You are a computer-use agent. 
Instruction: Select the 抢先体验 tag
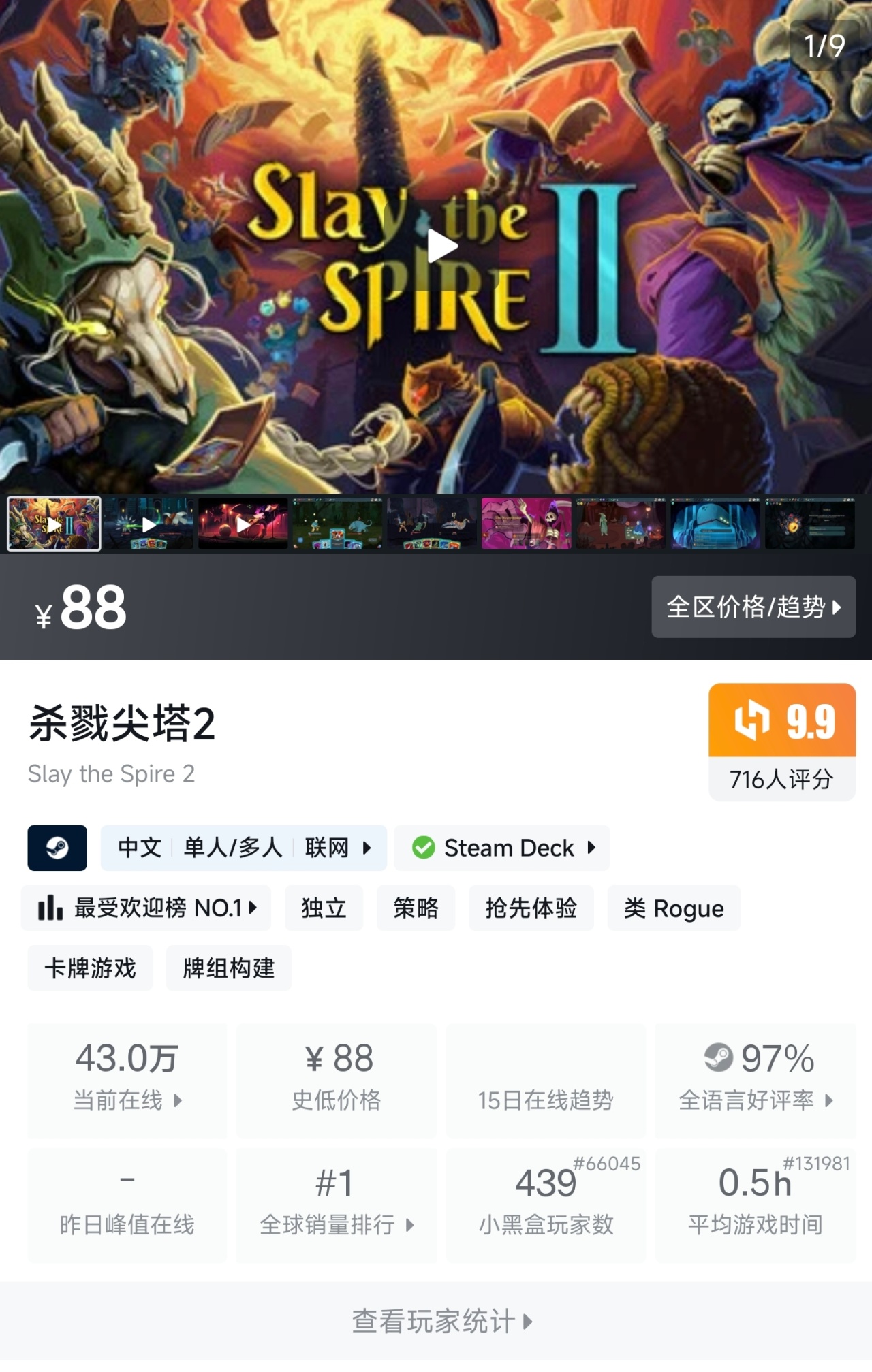pos(531,908)
